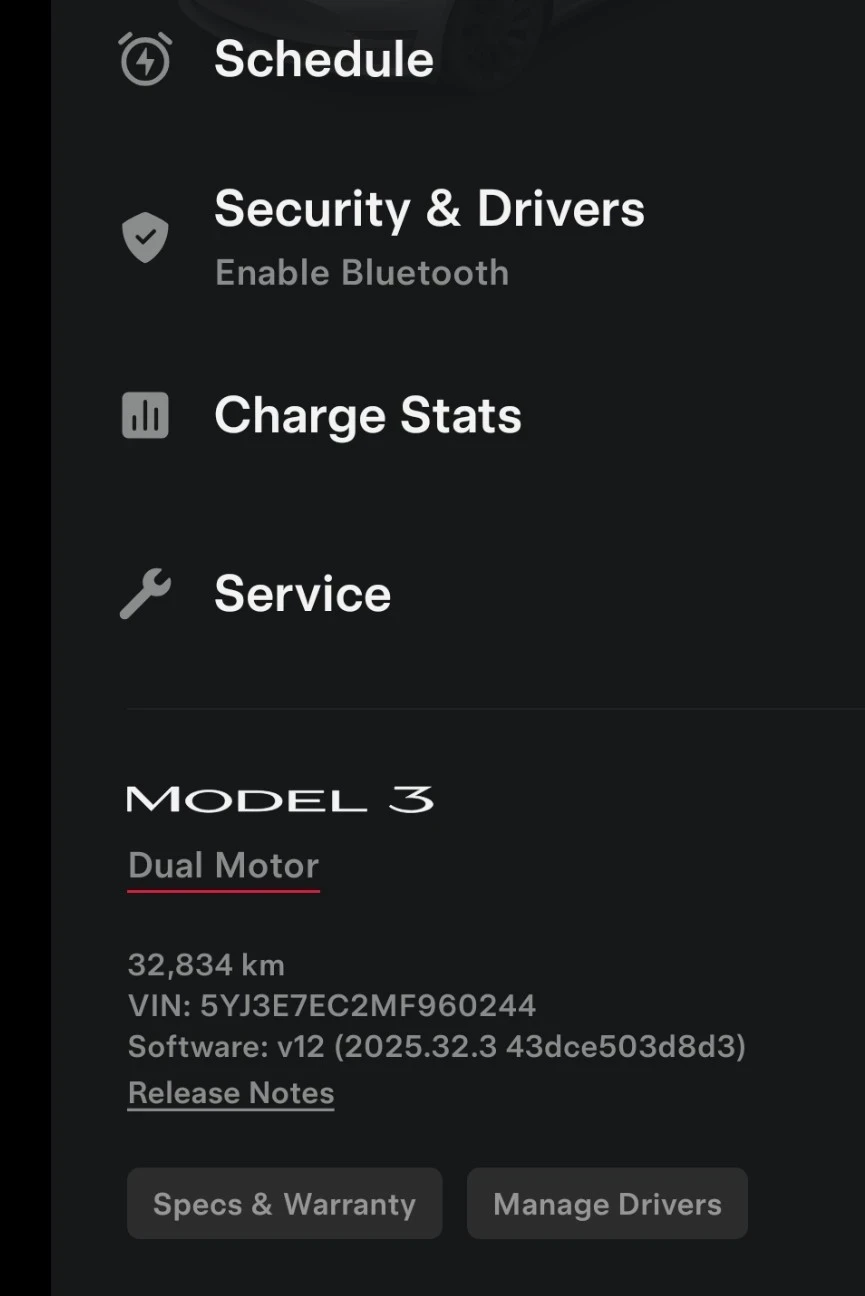Image resolution: width=865 pixels, height=1296 pixels.
Task: Expand the Security & Drivers section
Action: pos(429,209)
